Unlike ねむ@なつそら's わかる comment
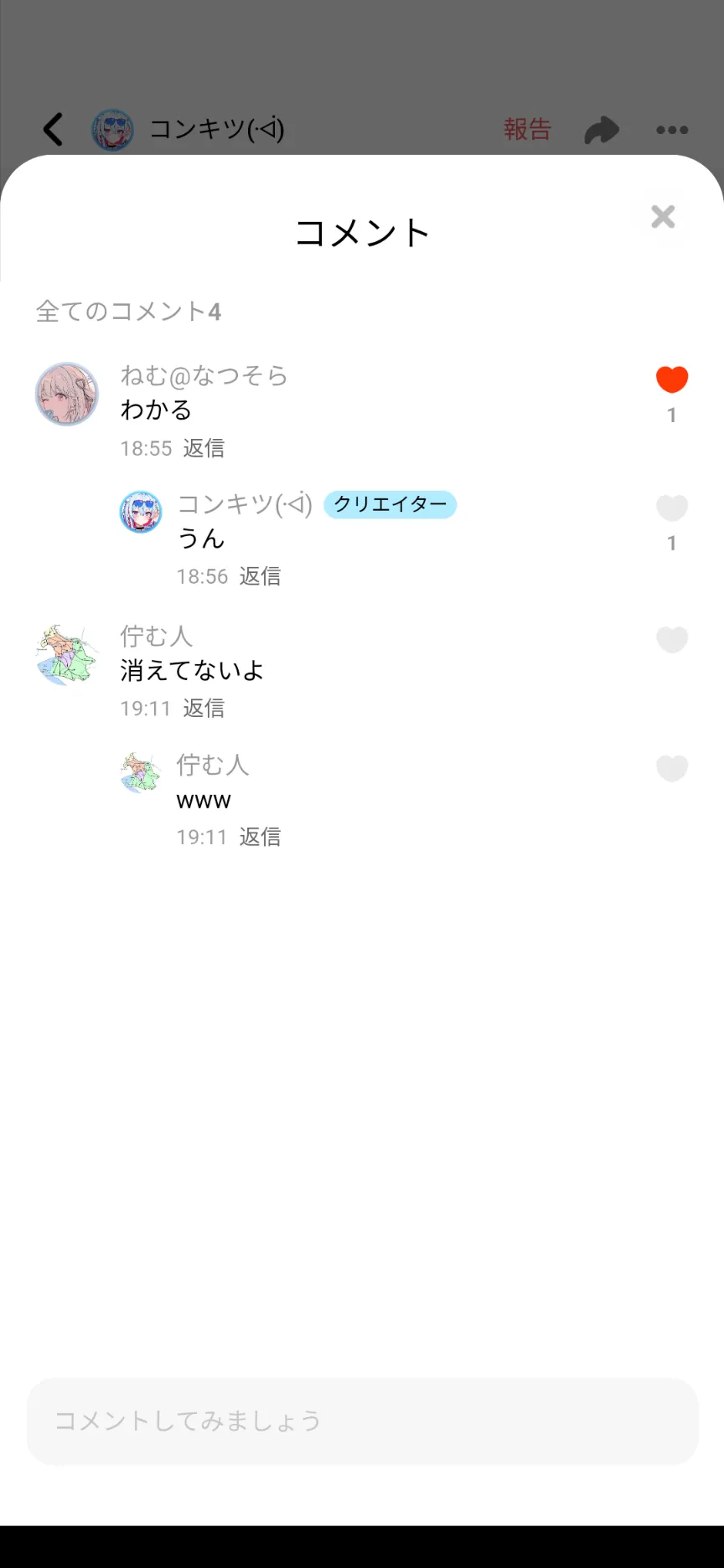Viewport: 724px width, 1568px height. pyautogui.click(x=671, y=380)
